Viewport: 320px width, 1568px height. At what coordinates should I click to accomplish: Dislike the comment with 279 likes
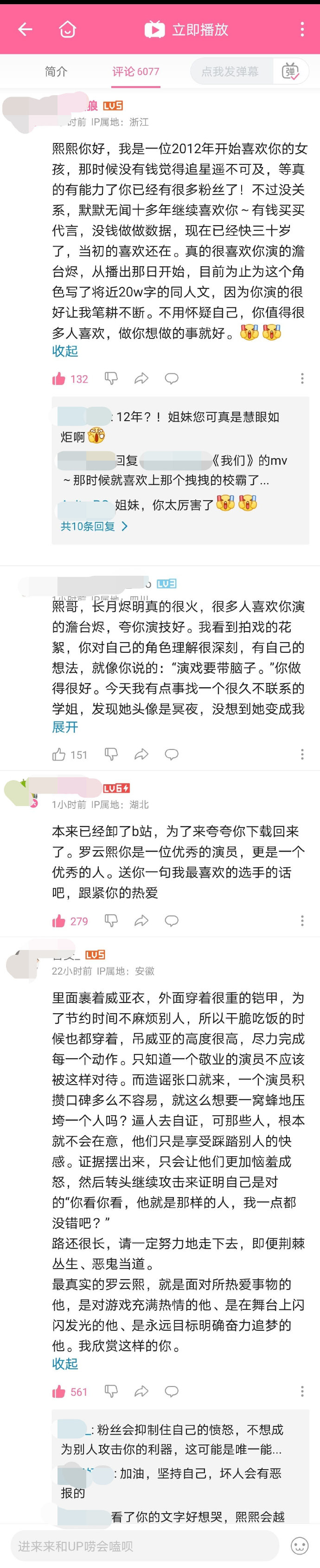pyautogui.click(x=111, y=921)
